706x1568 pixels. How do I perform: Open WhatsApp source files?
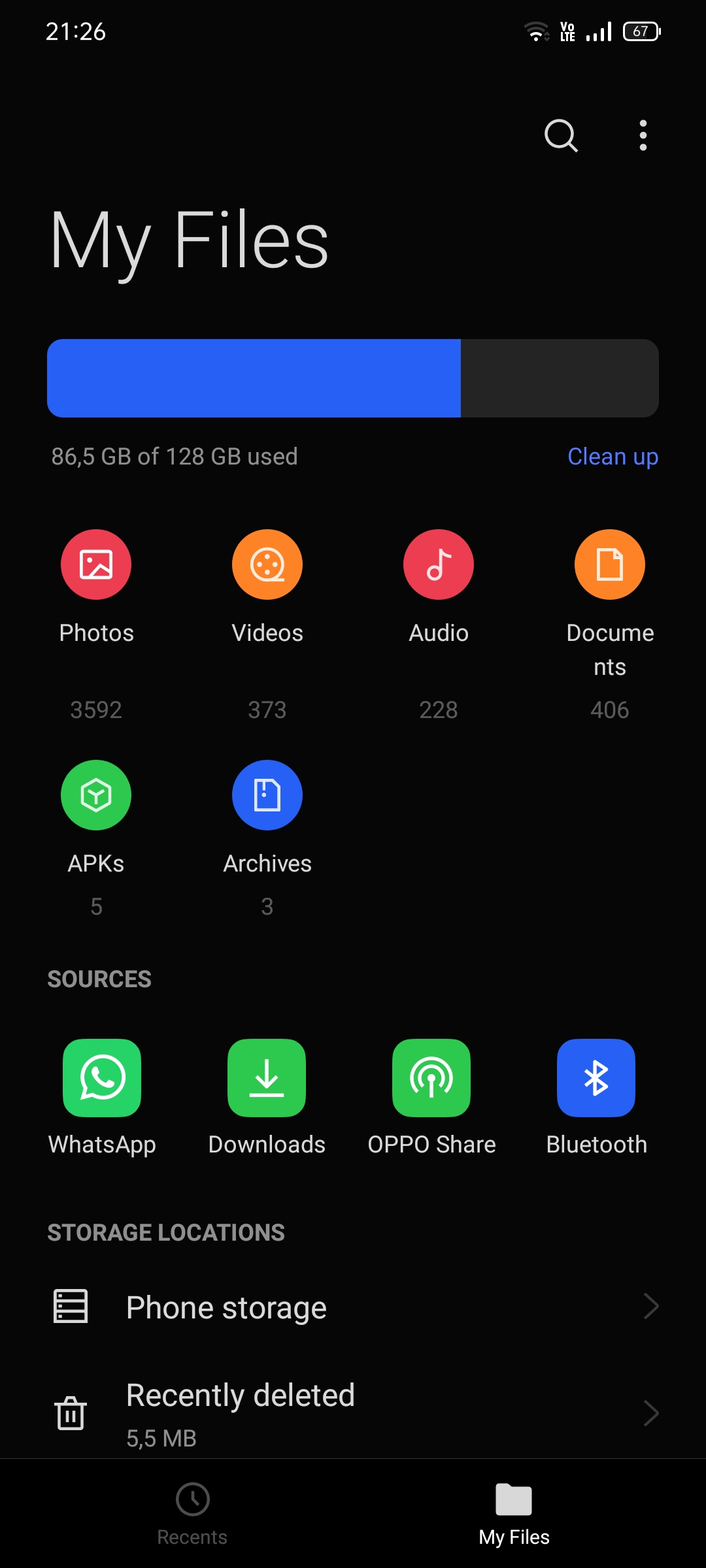click(x=102, y=1078)
